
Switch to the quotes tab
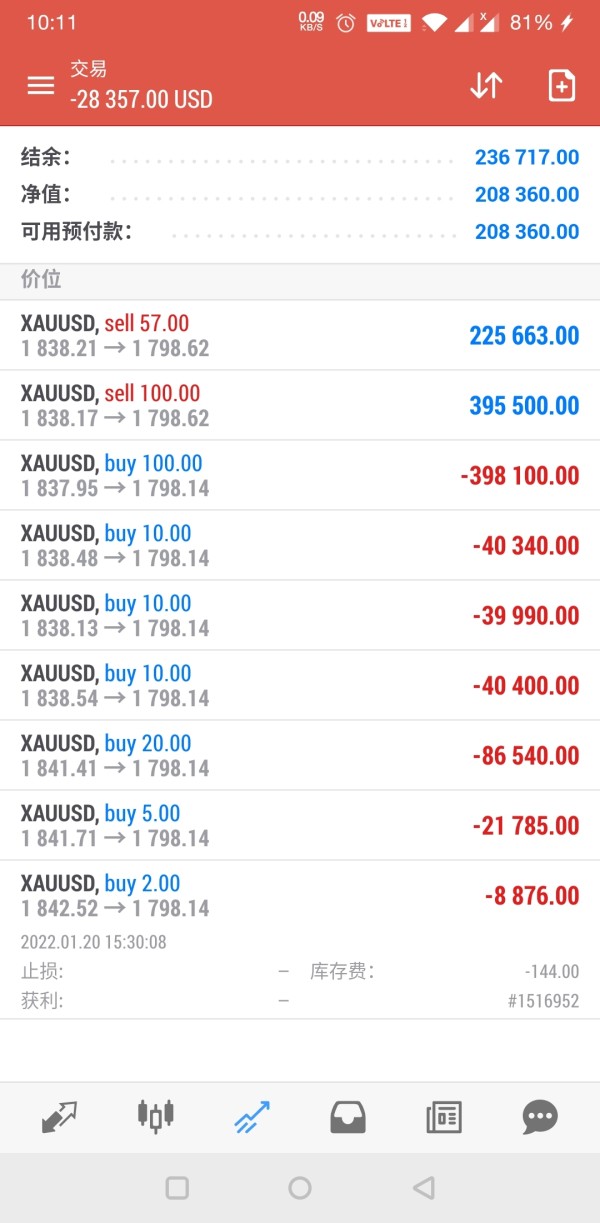pos(60,1116)
